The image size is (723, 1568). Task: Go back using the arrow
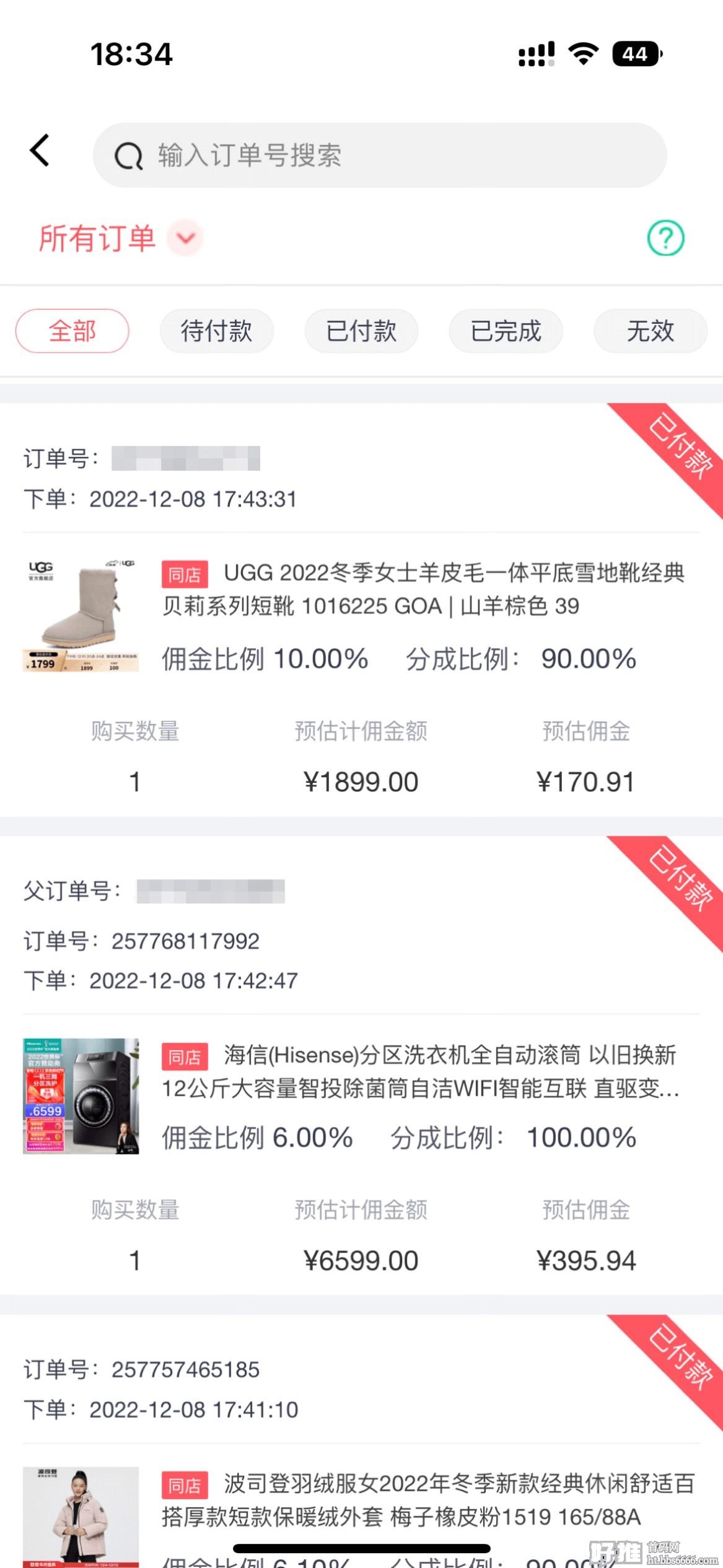(x=40, y=150)
